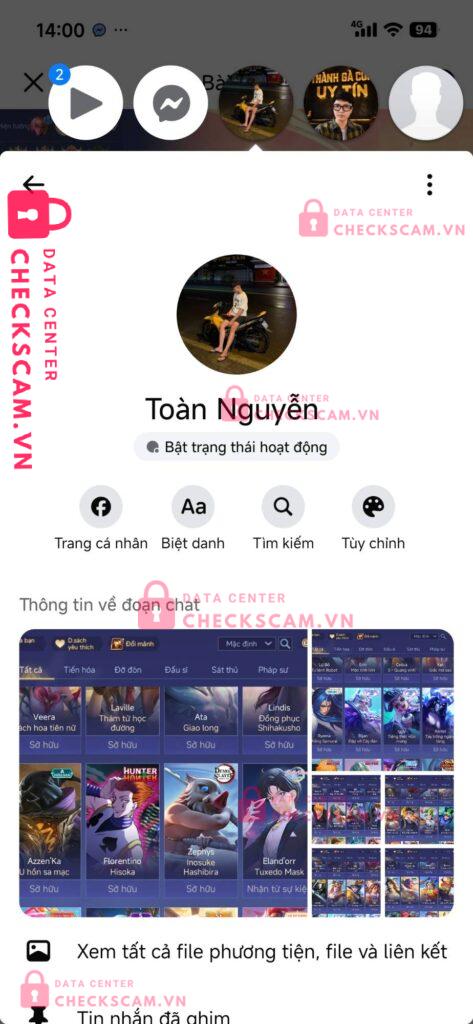The width and height of the screenshot is (473, 1024).
Task: Open Xem tất cả file phương tiện
Action: point(236,952)
